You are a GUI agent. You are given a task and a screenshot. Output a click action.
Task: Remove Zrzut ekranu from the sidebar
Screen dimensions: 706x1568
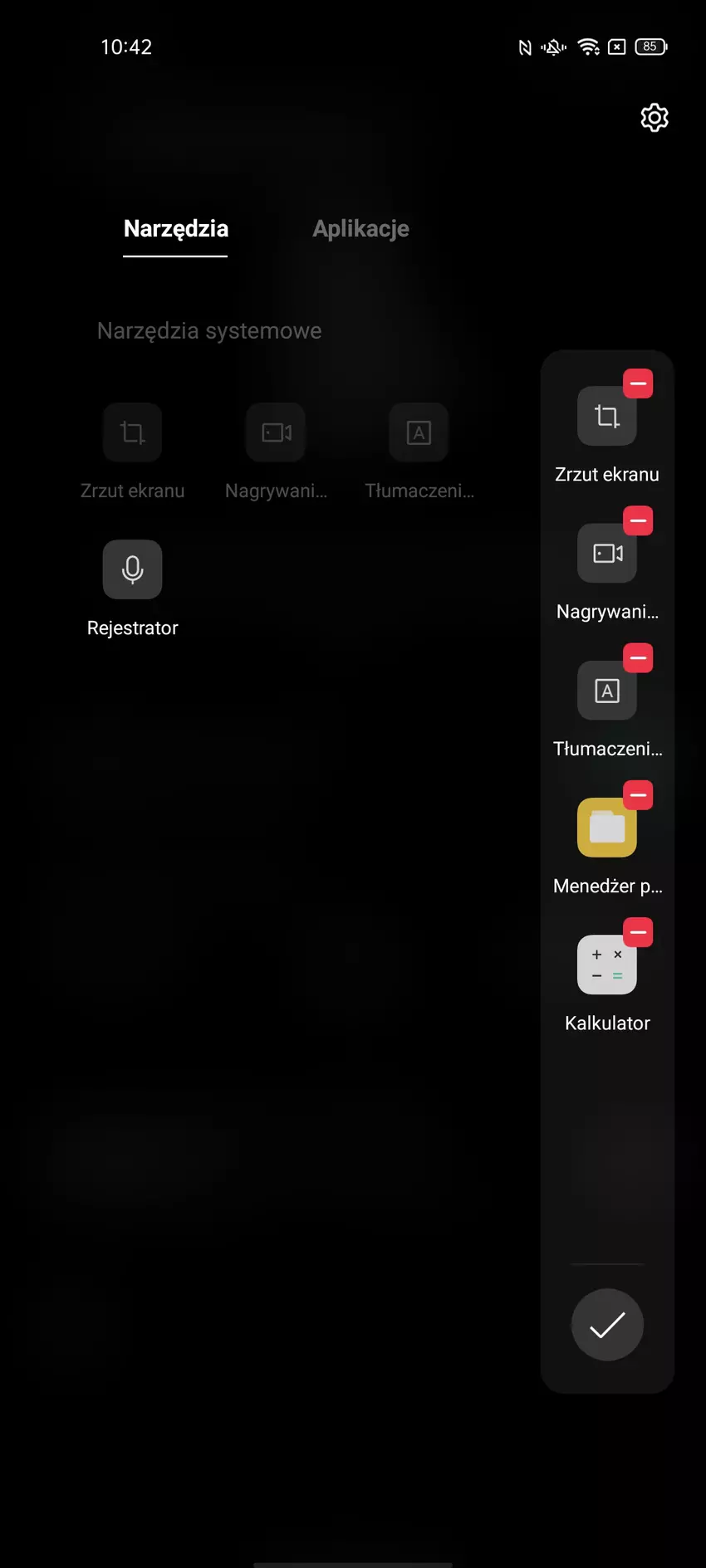(638, 383)
